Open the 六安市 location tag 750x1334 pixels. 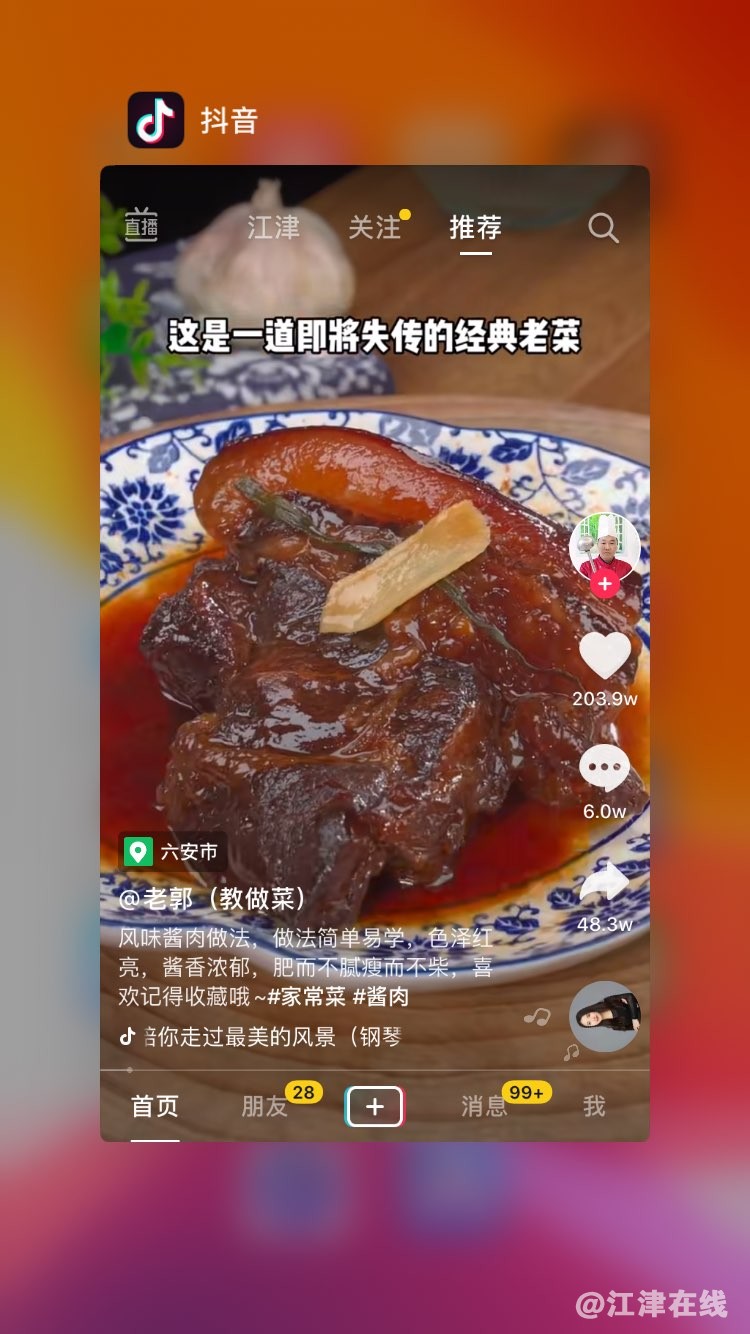pyautogui.click(x=173, y=852)
